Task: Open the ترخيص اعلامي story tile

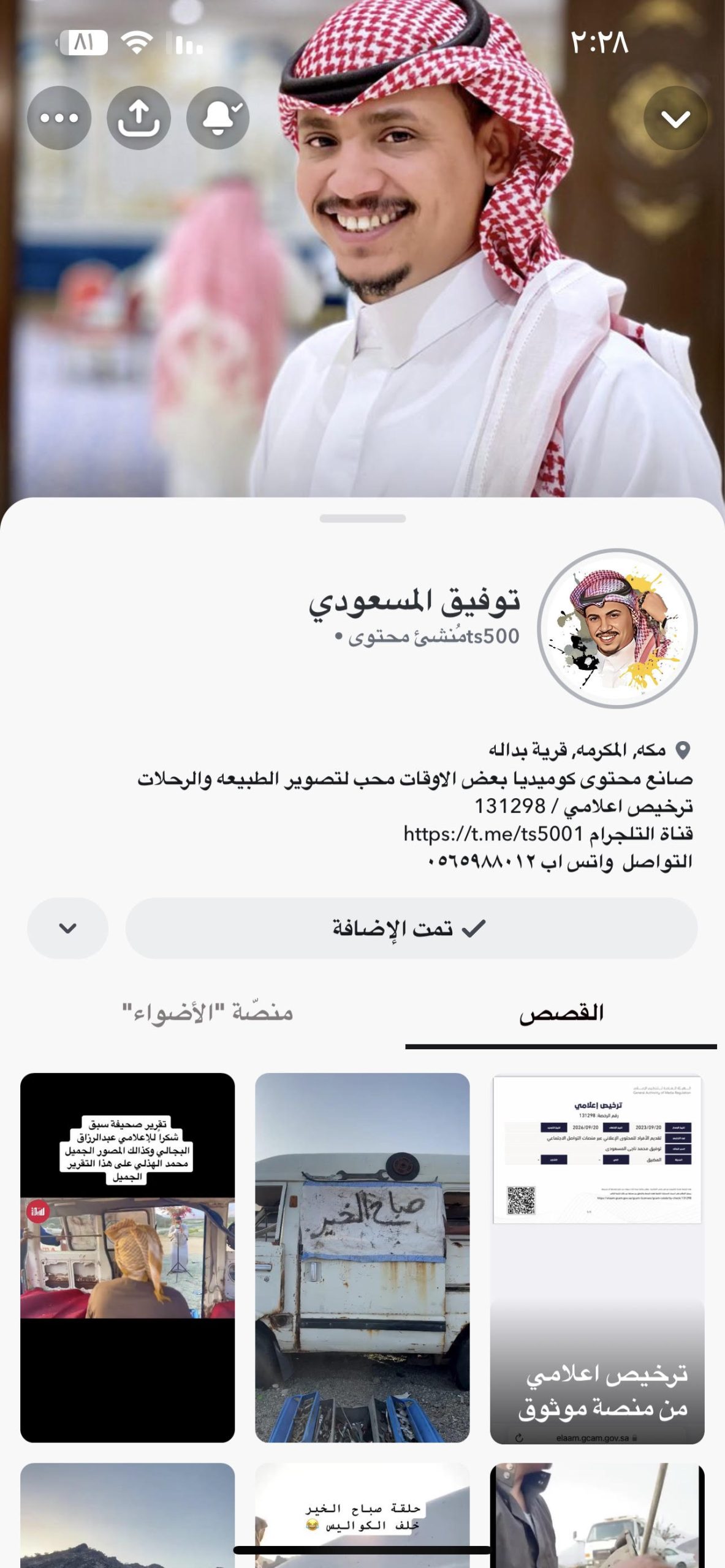Action: [597, 1257]
